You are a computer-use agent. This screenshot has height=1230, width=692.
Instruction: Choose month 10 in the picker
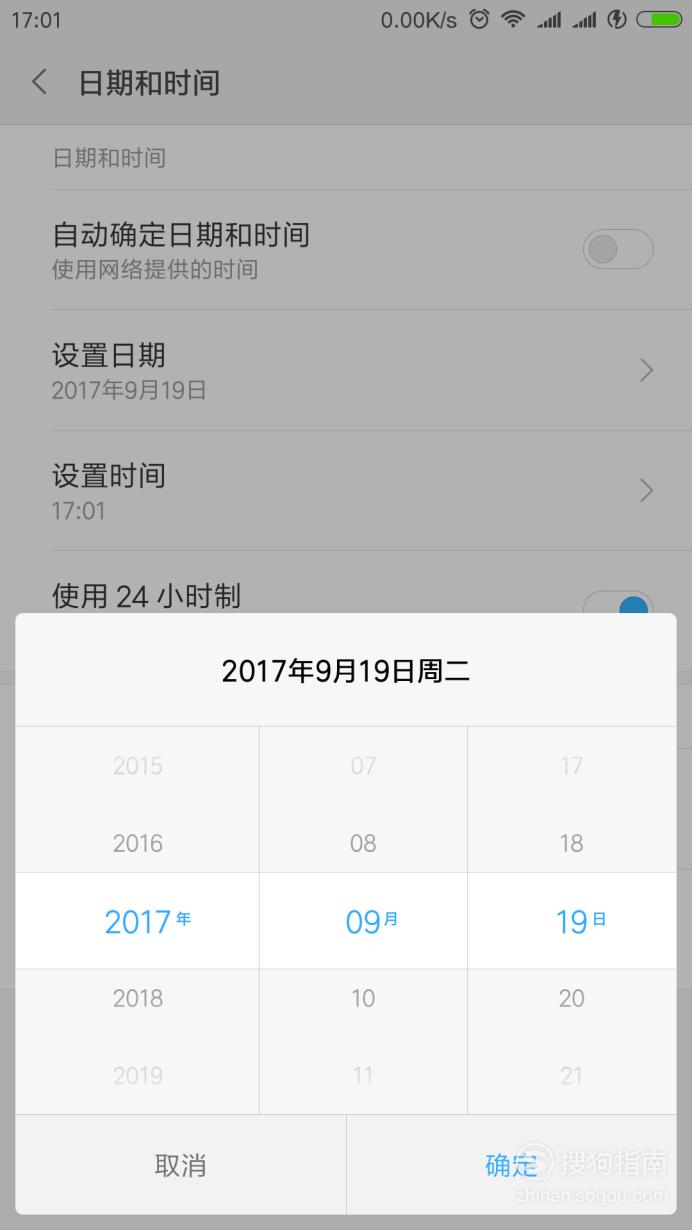coord(363,998)
